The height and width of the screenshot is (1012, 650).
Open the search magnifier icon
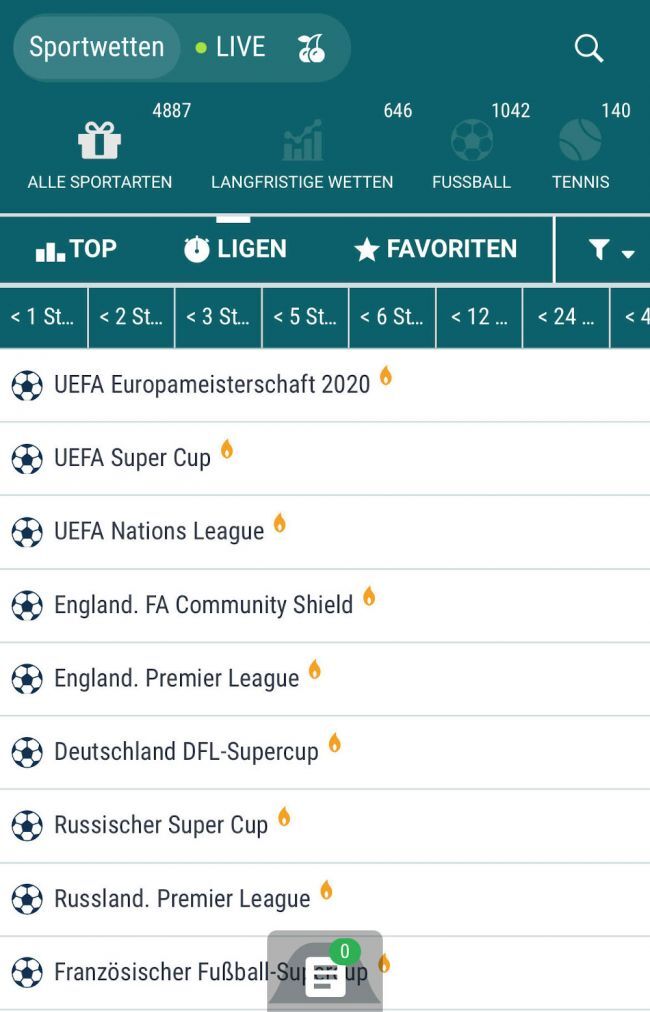[589, 48]
